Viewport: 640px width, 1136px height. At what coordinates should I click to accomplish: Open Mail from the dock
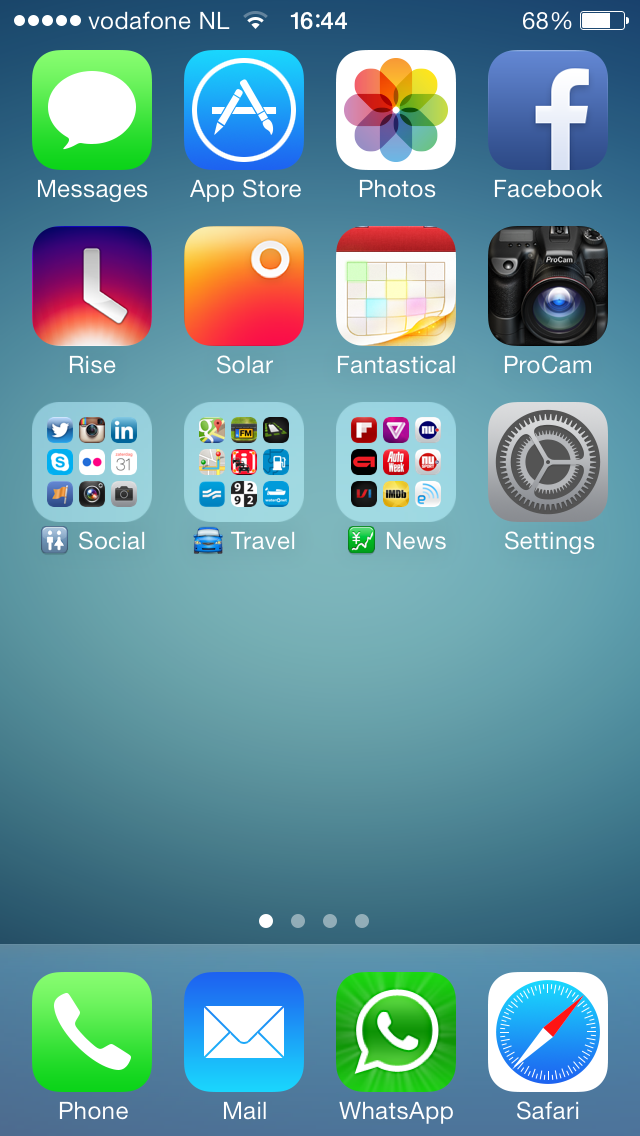pyautogui.click(x=244, y=1032)
